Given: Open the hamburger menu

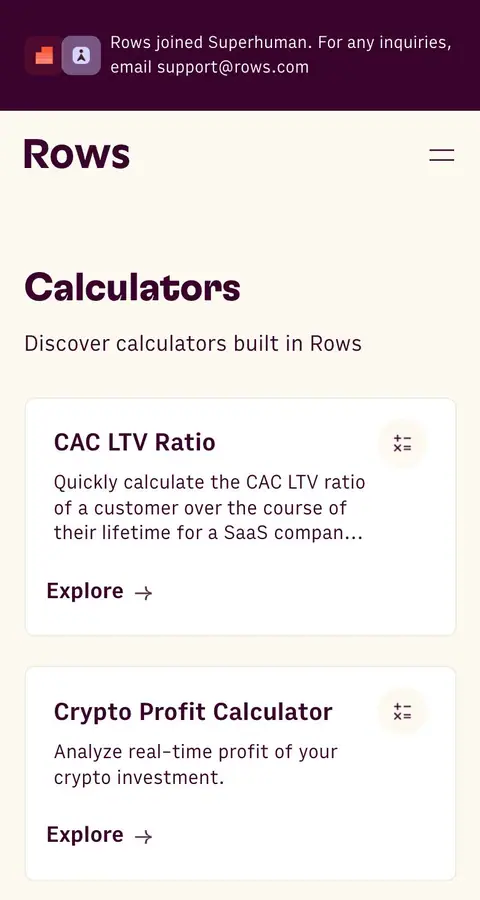Looking at the screenshot, I should tap(442, 155).
